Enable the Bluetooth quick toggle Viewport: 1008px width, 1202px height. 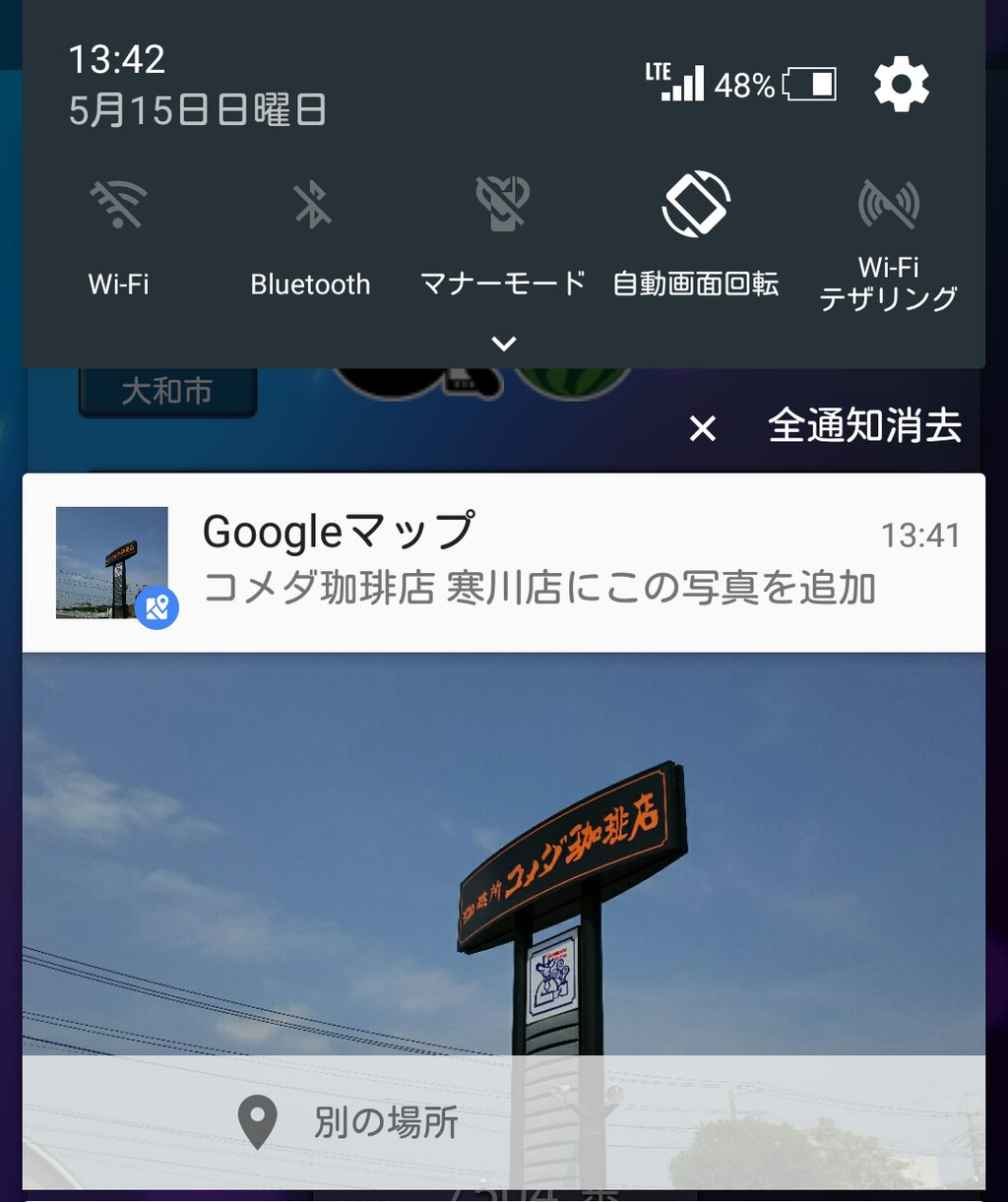pyautogui.click(x=311, y=205)
